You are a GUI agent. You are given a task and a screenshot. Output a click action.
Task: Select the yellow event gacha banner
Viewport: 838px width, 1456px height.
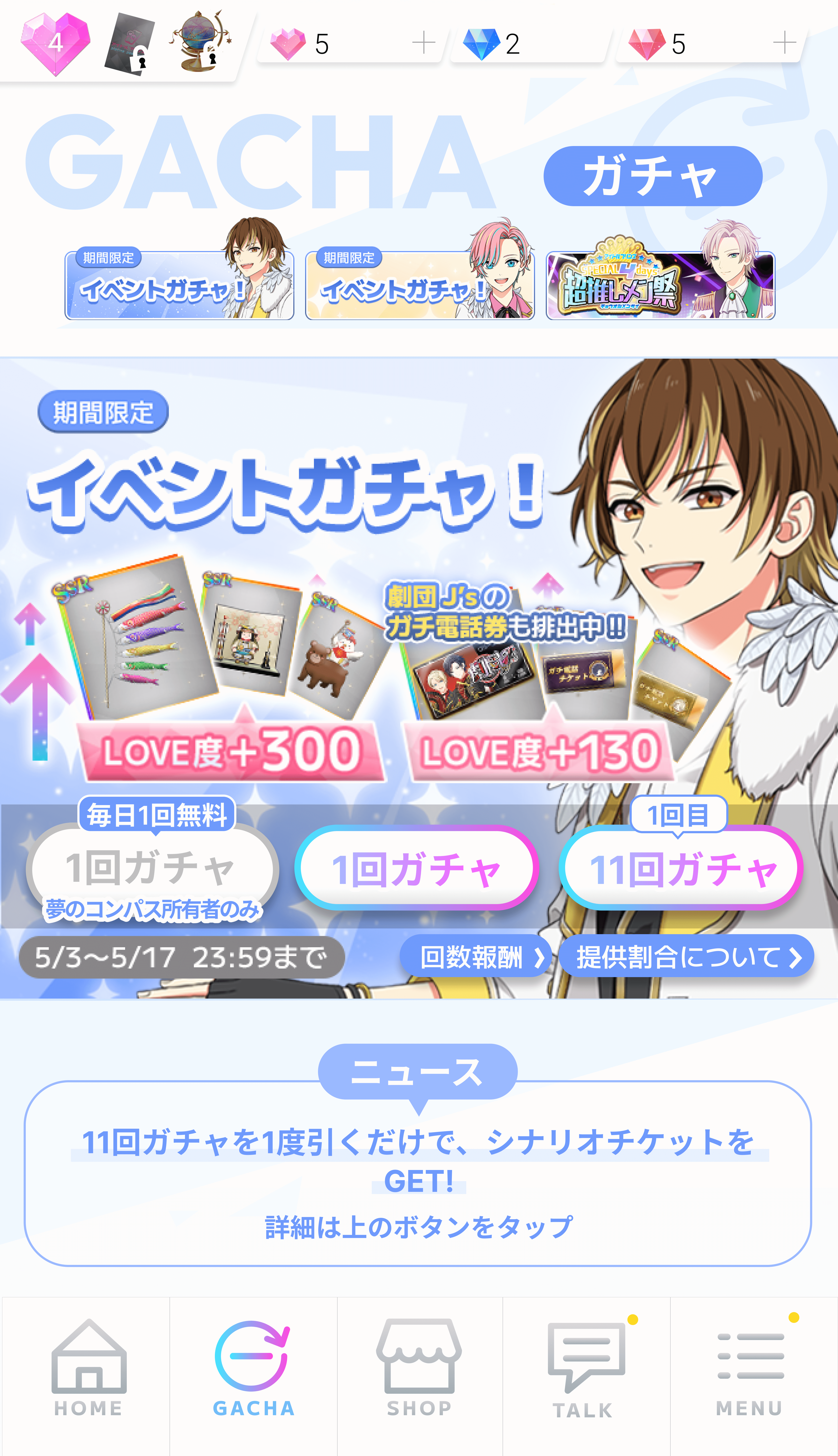(420, 285)
